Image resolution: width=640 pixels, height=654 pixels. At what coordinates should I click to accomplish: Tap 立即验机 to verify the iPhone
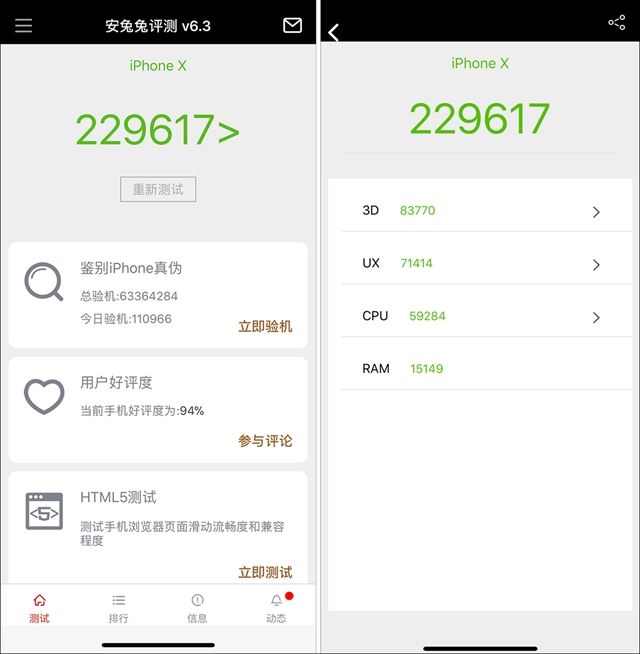(265, 327)
